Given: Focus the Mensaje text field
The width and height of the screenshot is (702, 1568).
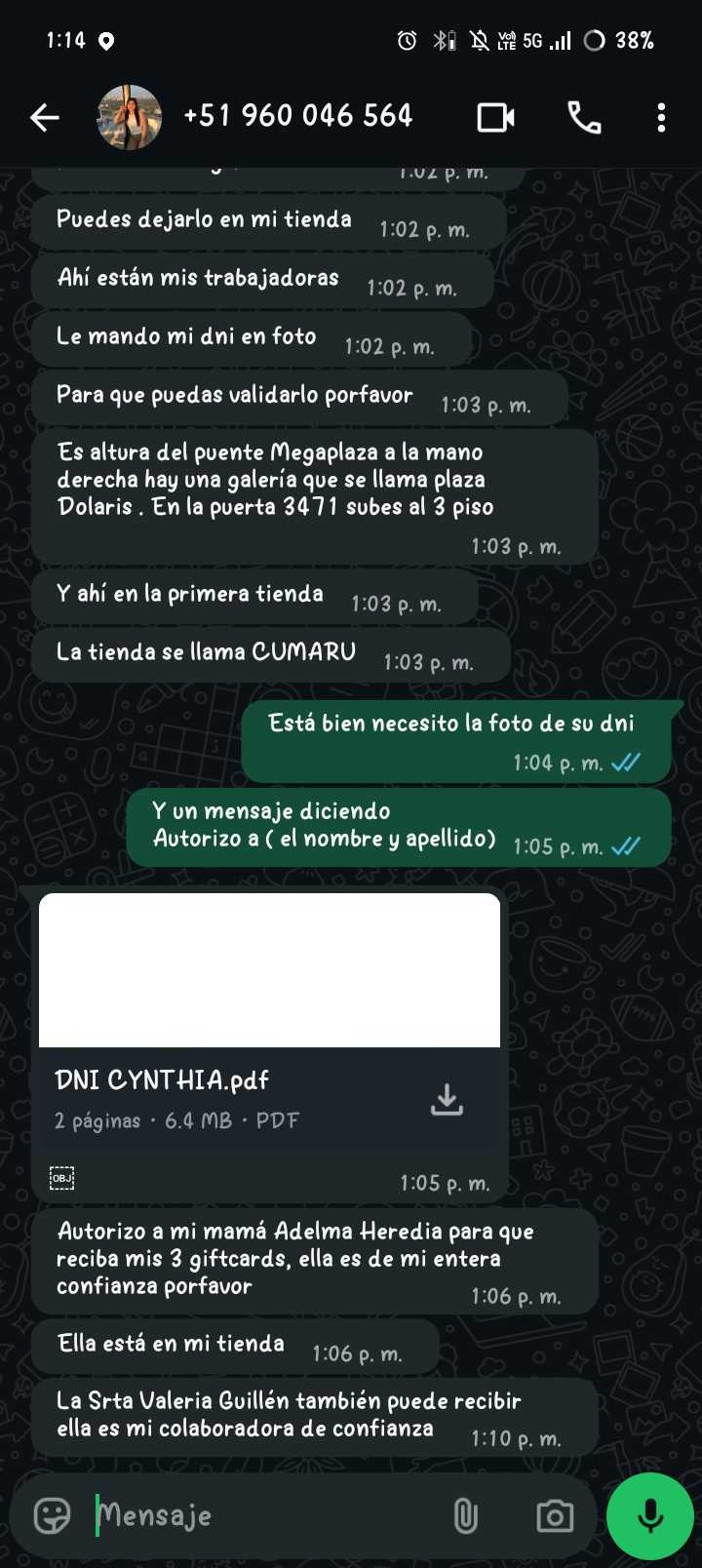Looking at the screenshot, I should coord(263,1515).
